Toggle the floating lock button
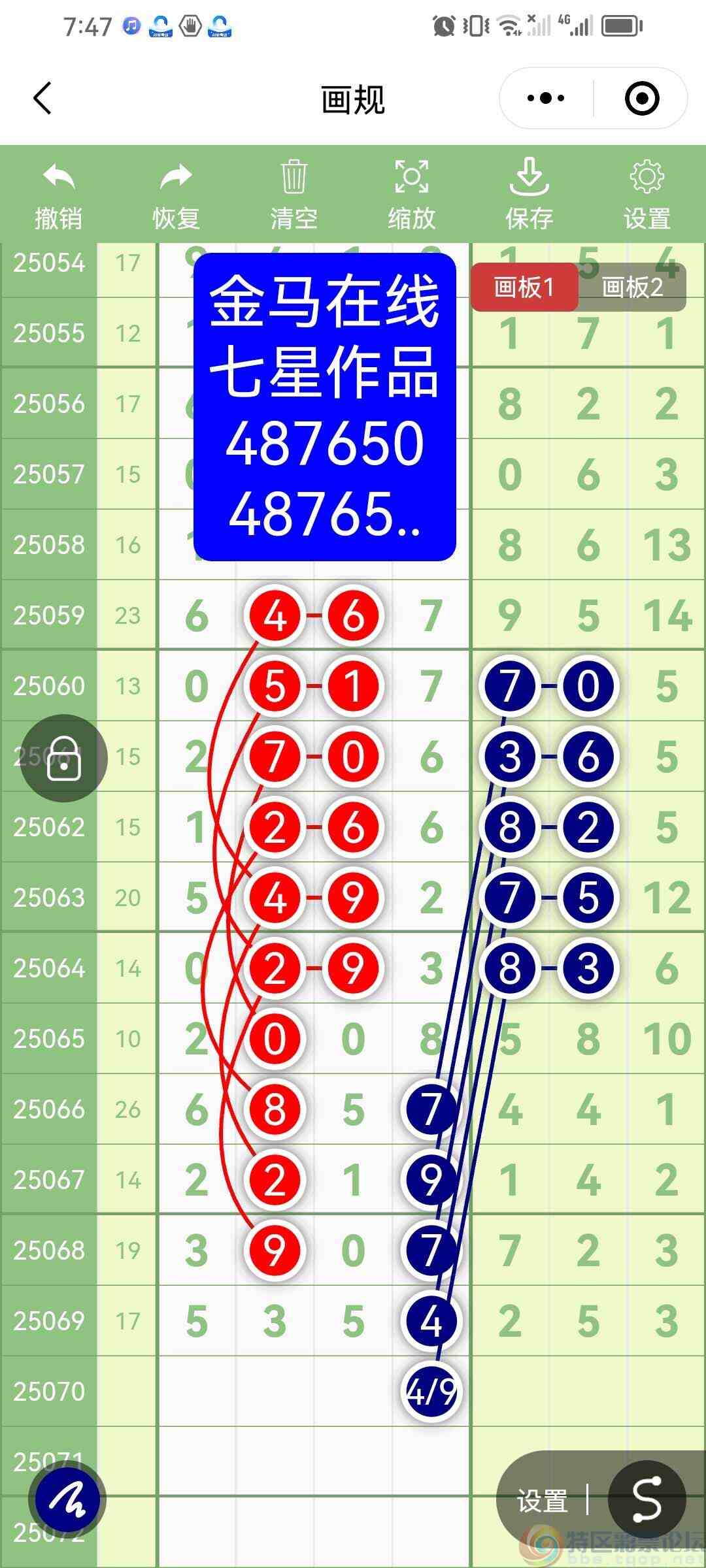The width and height of the screenshot is (706, 1568). (63, 759)
